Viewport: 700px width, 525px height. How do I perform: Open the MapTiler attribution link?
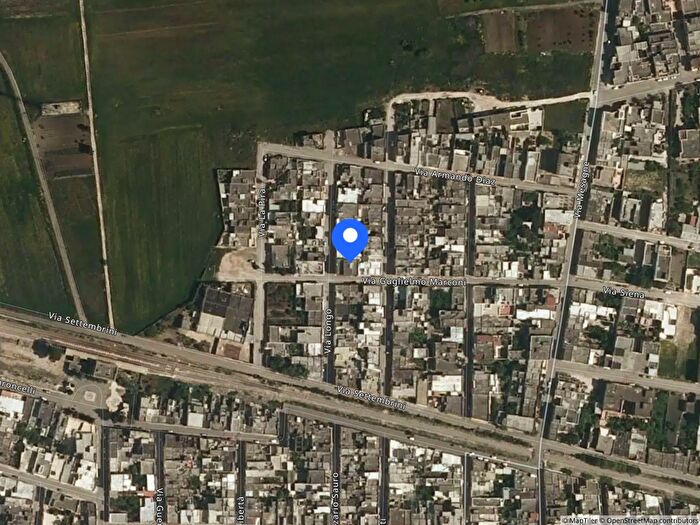point(580,520)
